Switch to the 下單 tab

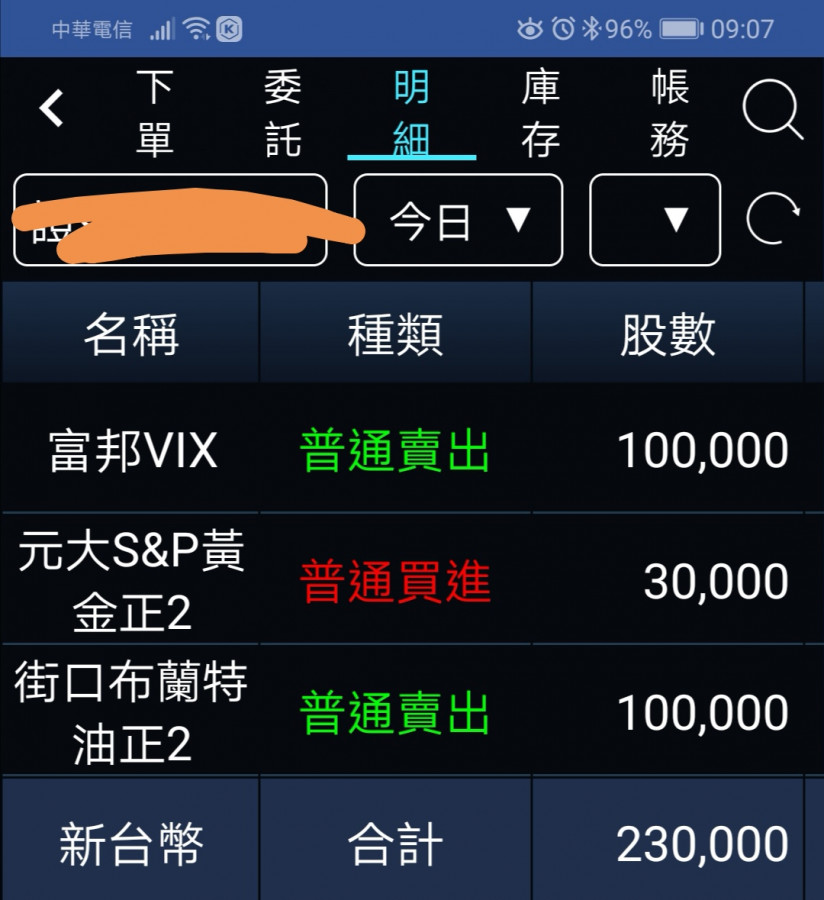154,114
